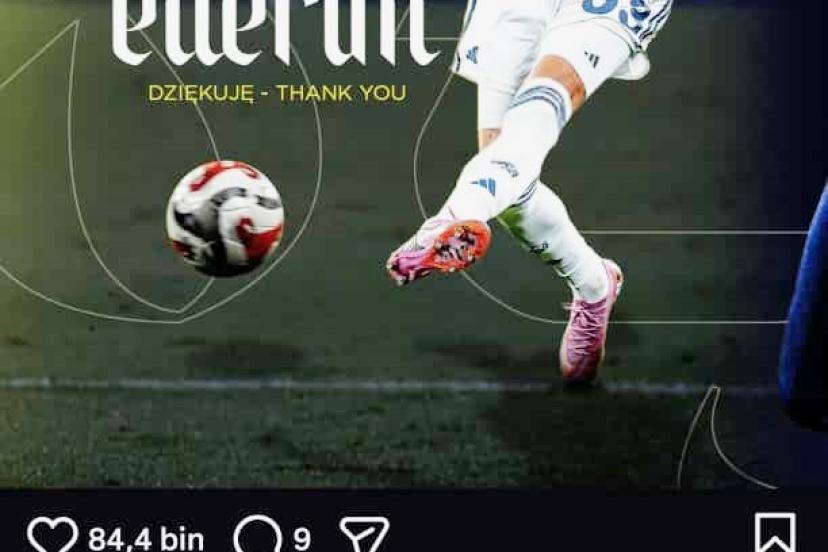
Task: Save this post with the bookmark icon
Action: pos(775,535)
